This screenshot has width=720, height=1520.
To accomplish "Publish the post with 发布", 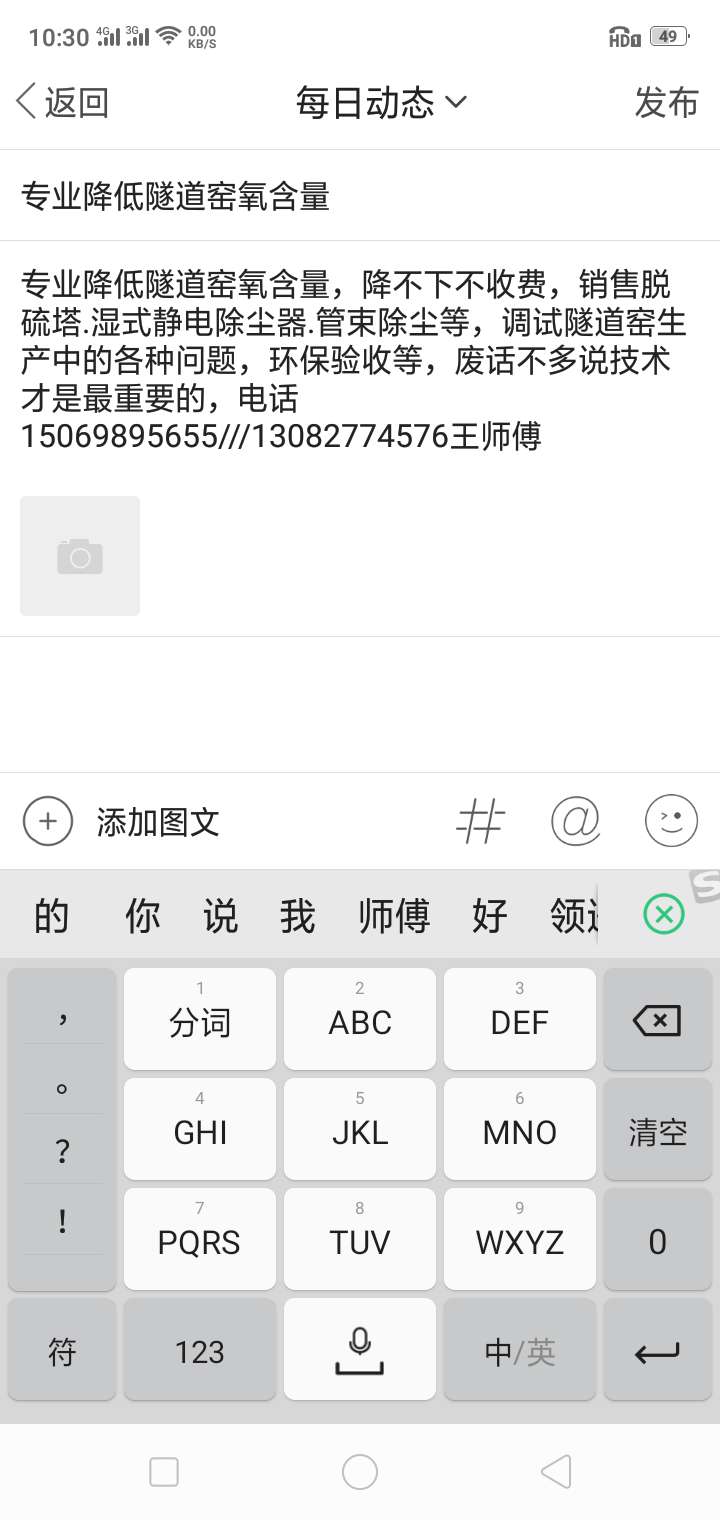I will [x=666, y=102].
